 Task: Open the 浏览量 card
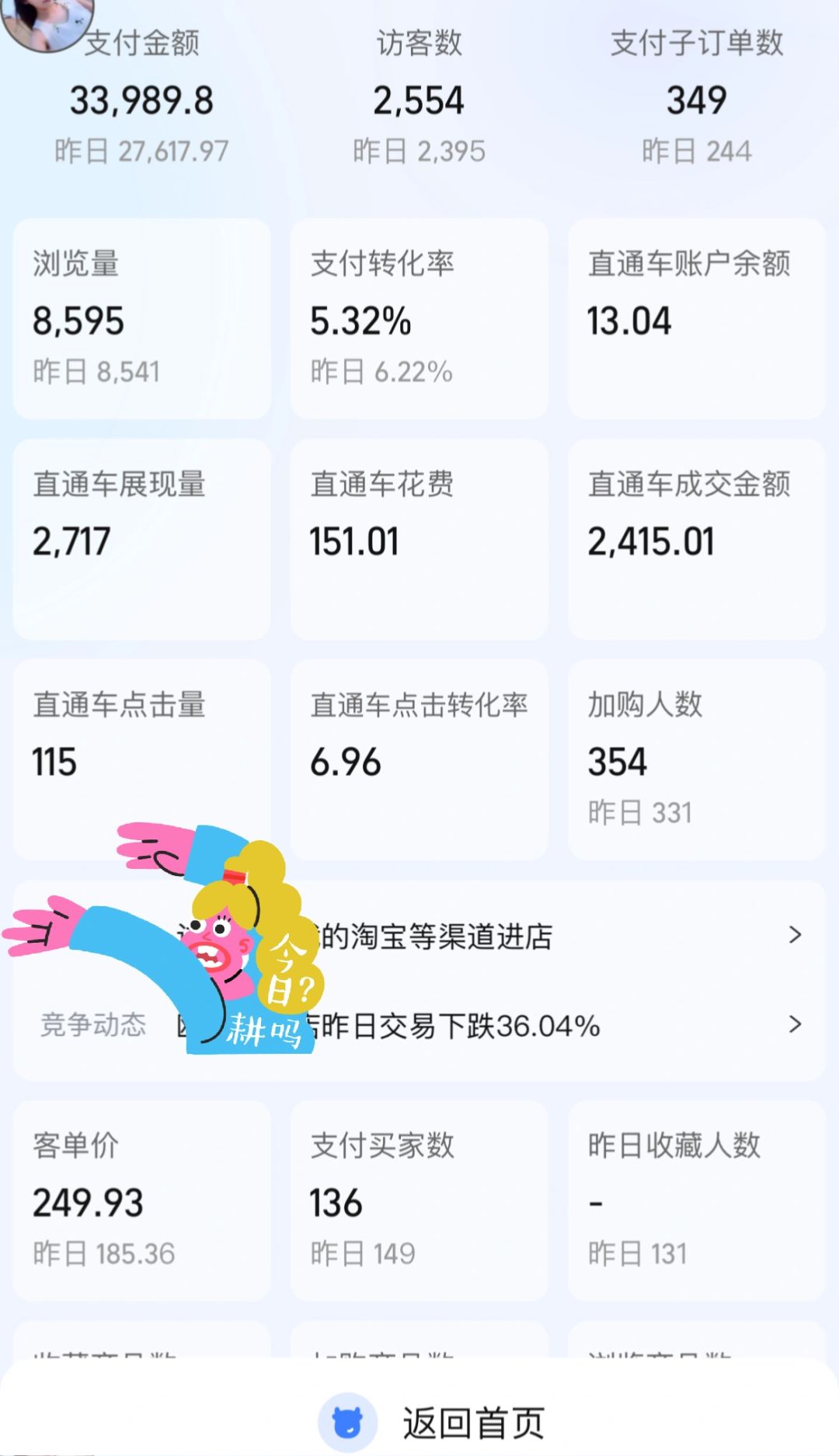[141, 318]
